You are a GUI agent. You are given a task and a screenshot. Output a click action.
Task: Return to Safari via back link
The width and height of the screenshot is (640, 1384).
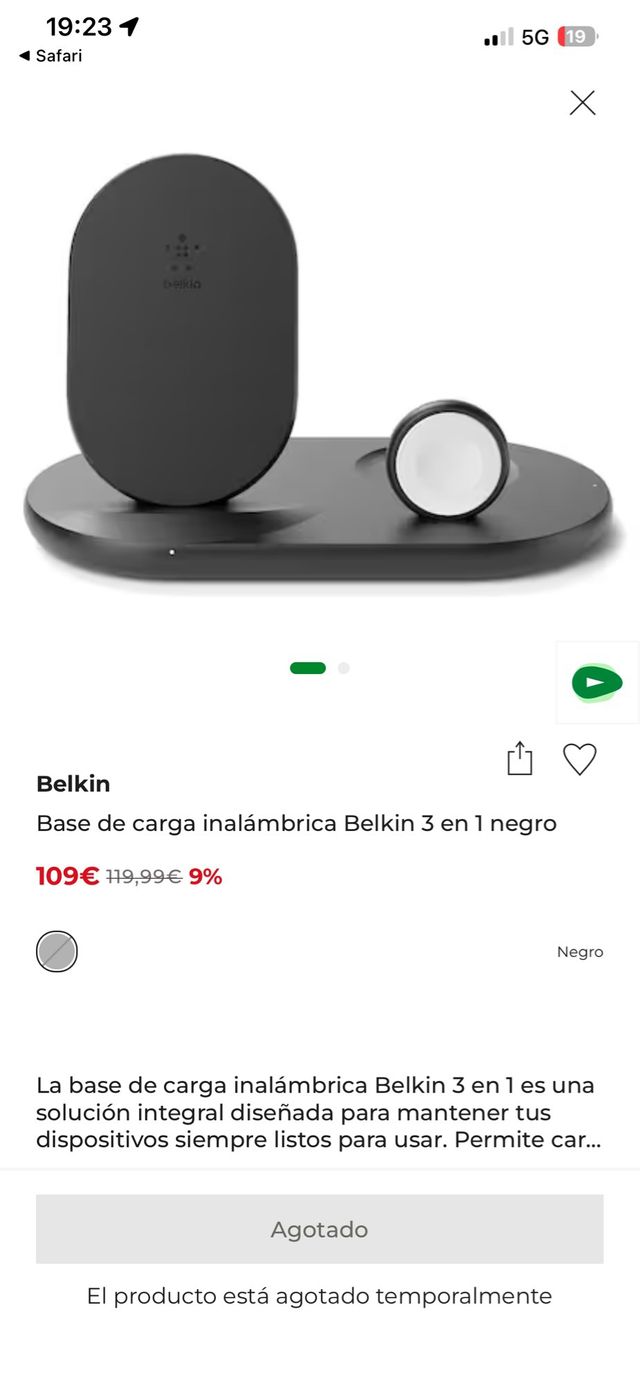(x=51, y=56)
